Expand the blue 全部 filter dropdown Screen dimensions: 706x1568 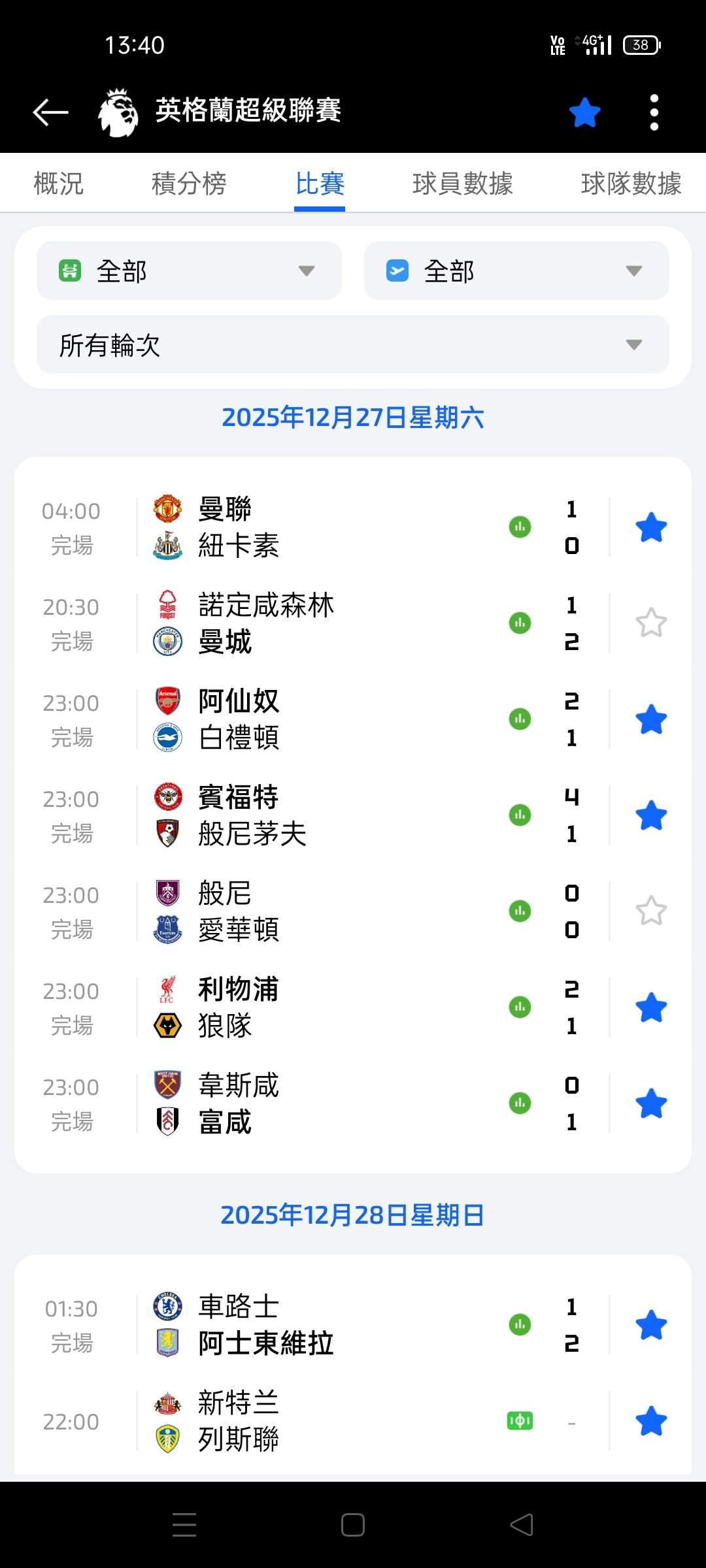click(516, 270)
